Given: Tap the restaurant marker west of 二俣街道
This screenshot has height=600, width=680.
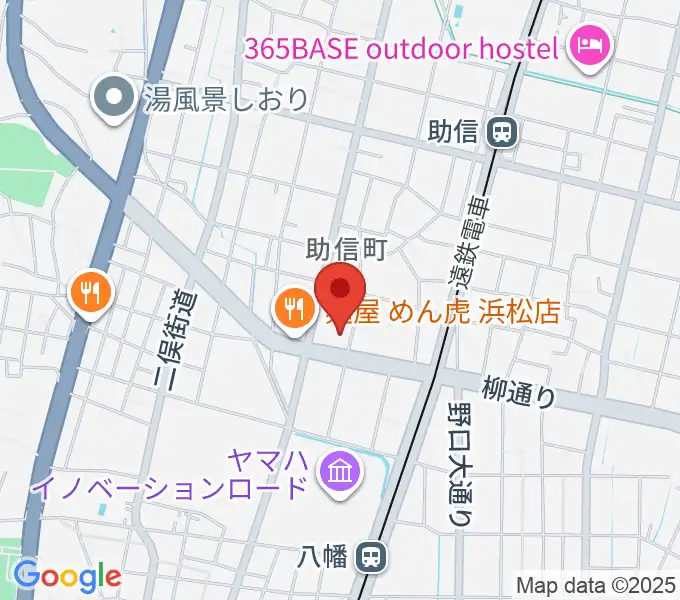Looking at the screenshot, I should [x=92, y=292].
